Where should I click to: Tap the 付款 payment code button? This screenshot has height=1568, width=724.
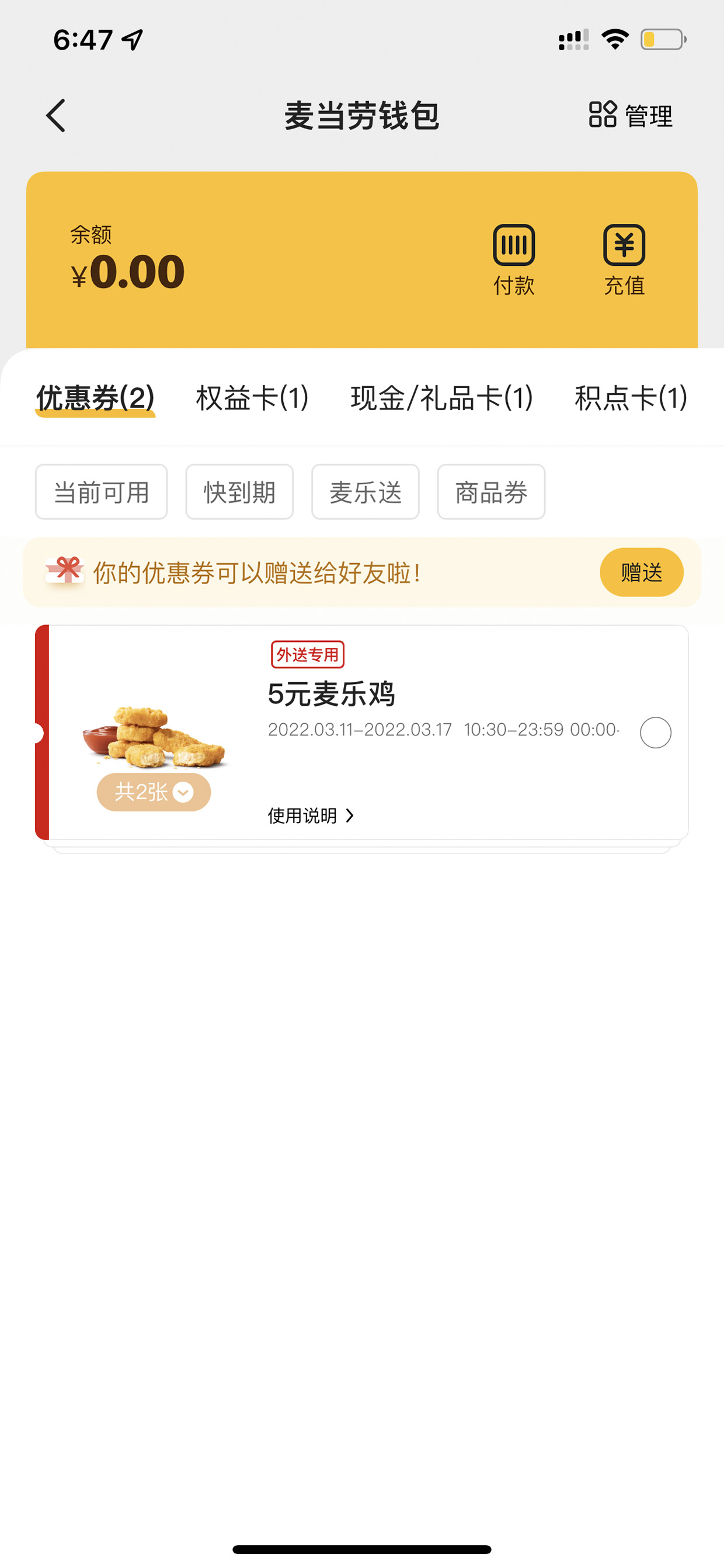click(513, 260)
